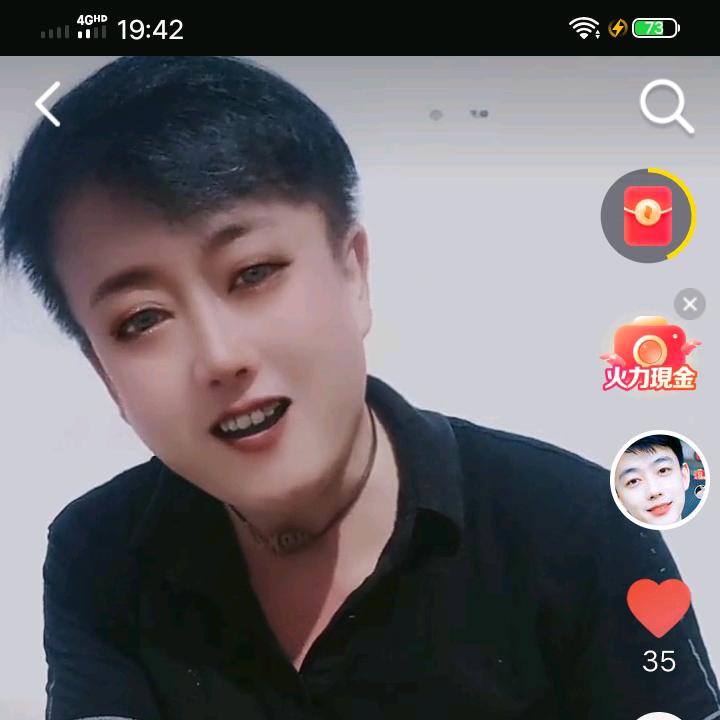Open the 火力現金 cash promotion
Viewport: 720px width, 720px height.
[x=650, y=353]
